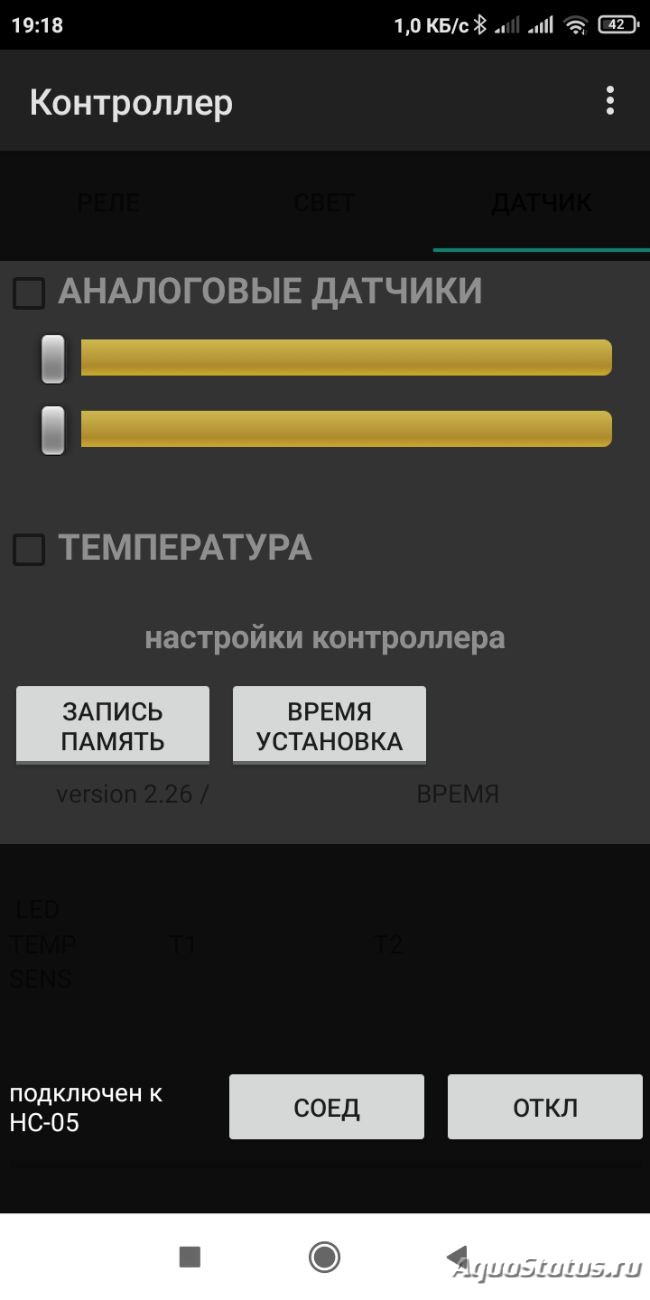Tap the first analog sensor slider
Image resolution: width=650 pixels, height=1300 pixels.
326,358
